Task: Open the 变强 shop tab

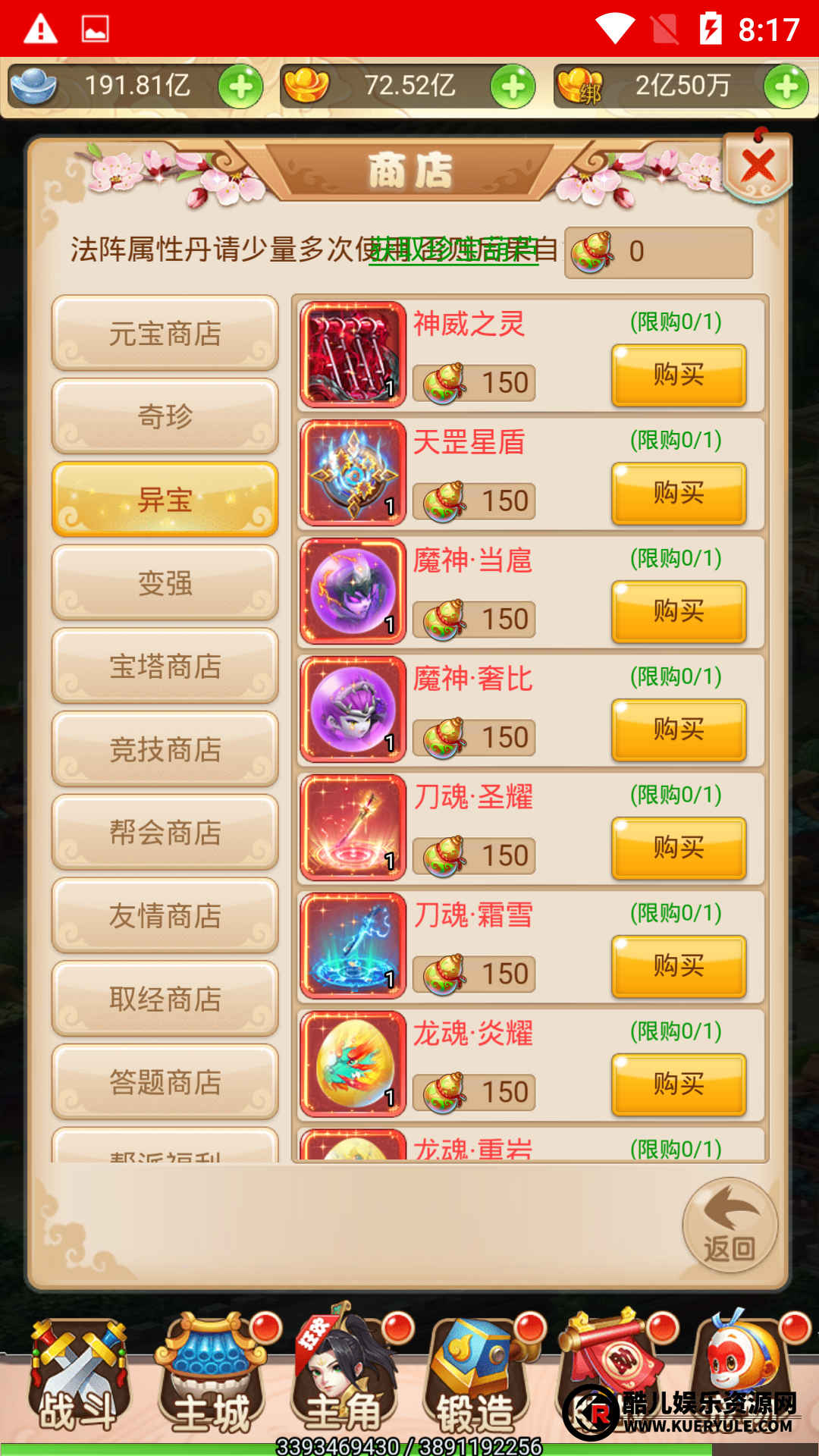Action: (165, 583)
